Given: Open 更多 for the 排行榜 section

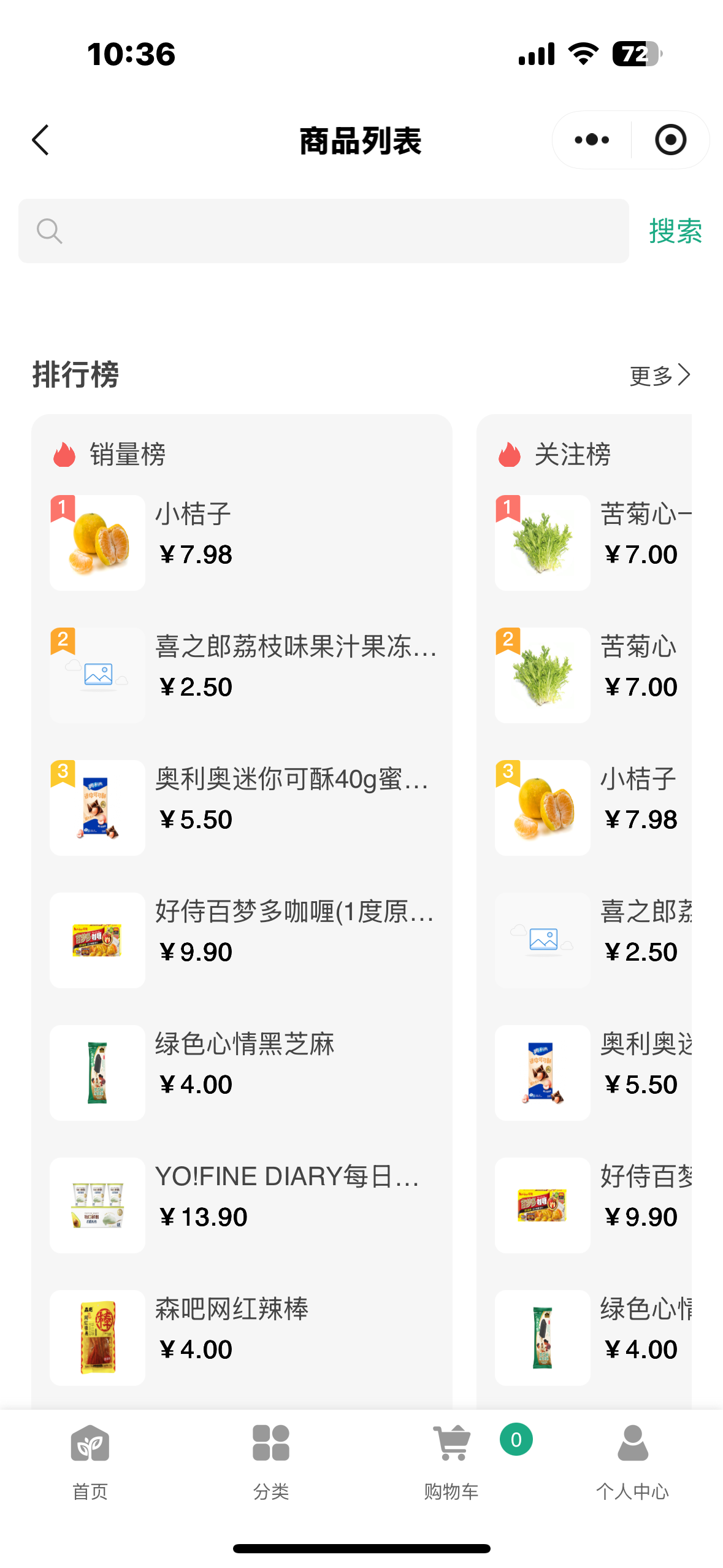Looking at the screenshot, I should 660,375.
